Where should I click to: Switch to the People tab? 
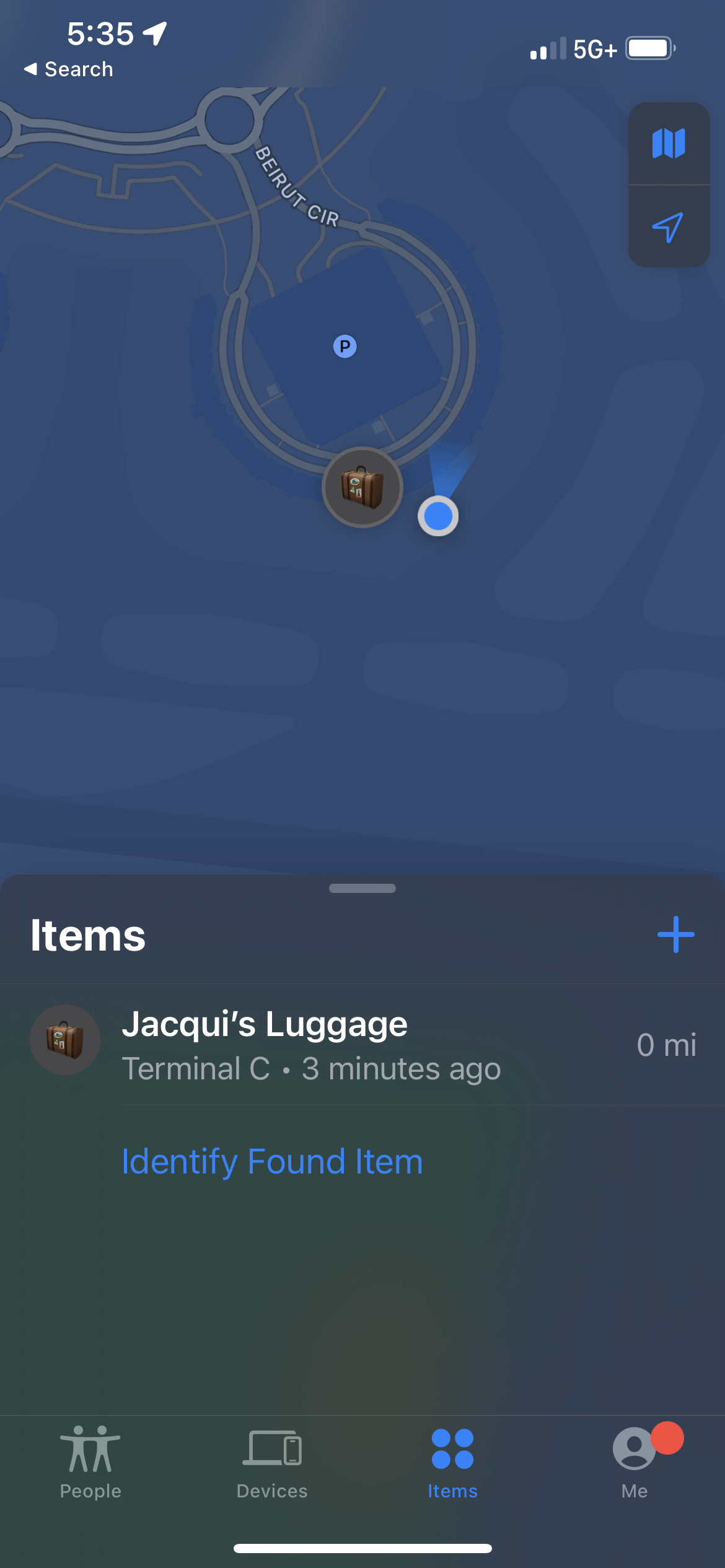[90, 1463]
